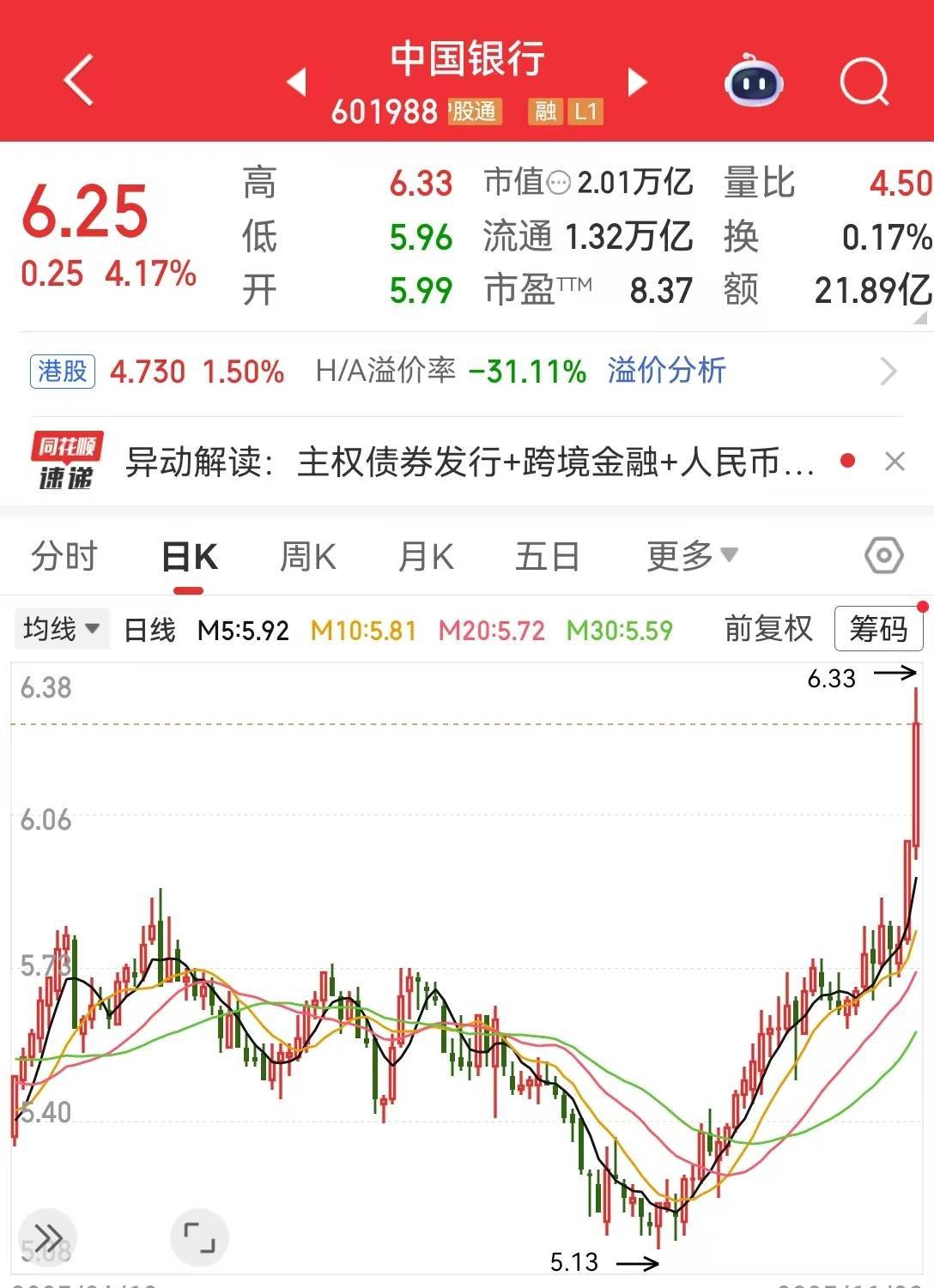Open 溢价分析 premium analysis
This screenshot has height=1288, width=934.
(666, 371)
